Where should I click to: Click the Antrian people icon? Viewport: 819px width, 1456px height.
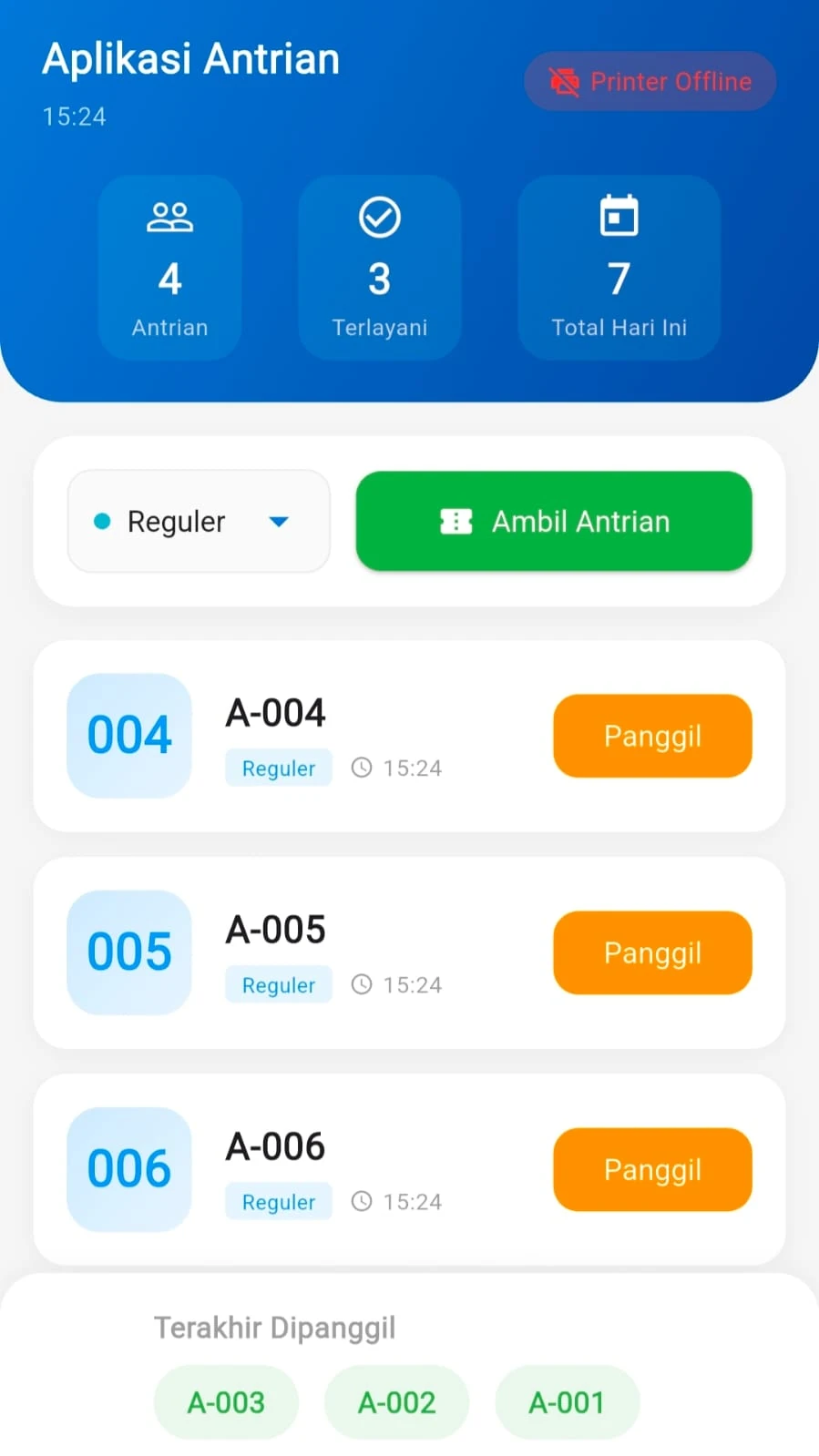169,217
